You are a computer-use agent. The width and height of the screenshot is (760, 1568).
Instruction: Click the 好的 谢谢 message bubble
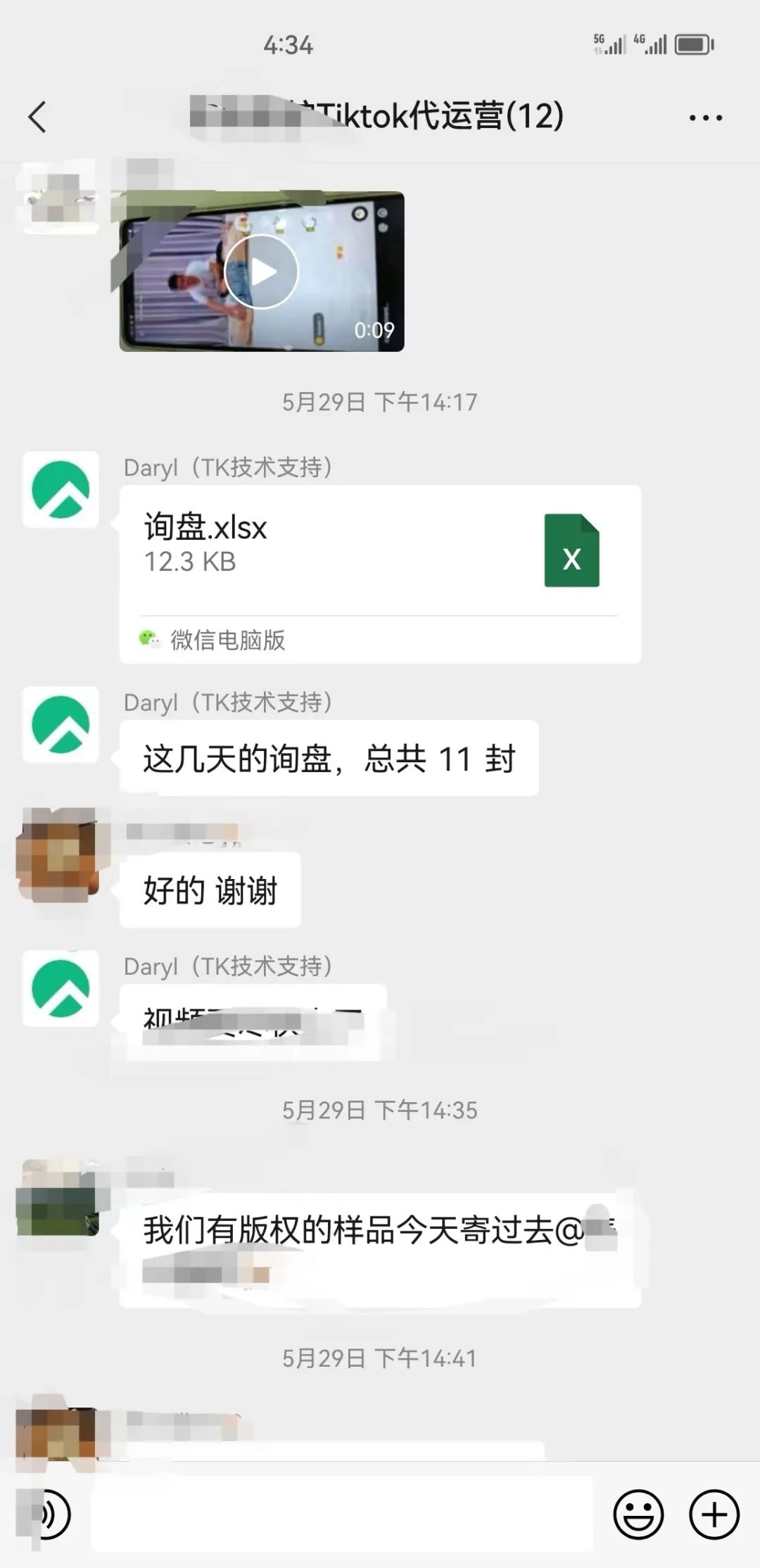pos(211,890)
